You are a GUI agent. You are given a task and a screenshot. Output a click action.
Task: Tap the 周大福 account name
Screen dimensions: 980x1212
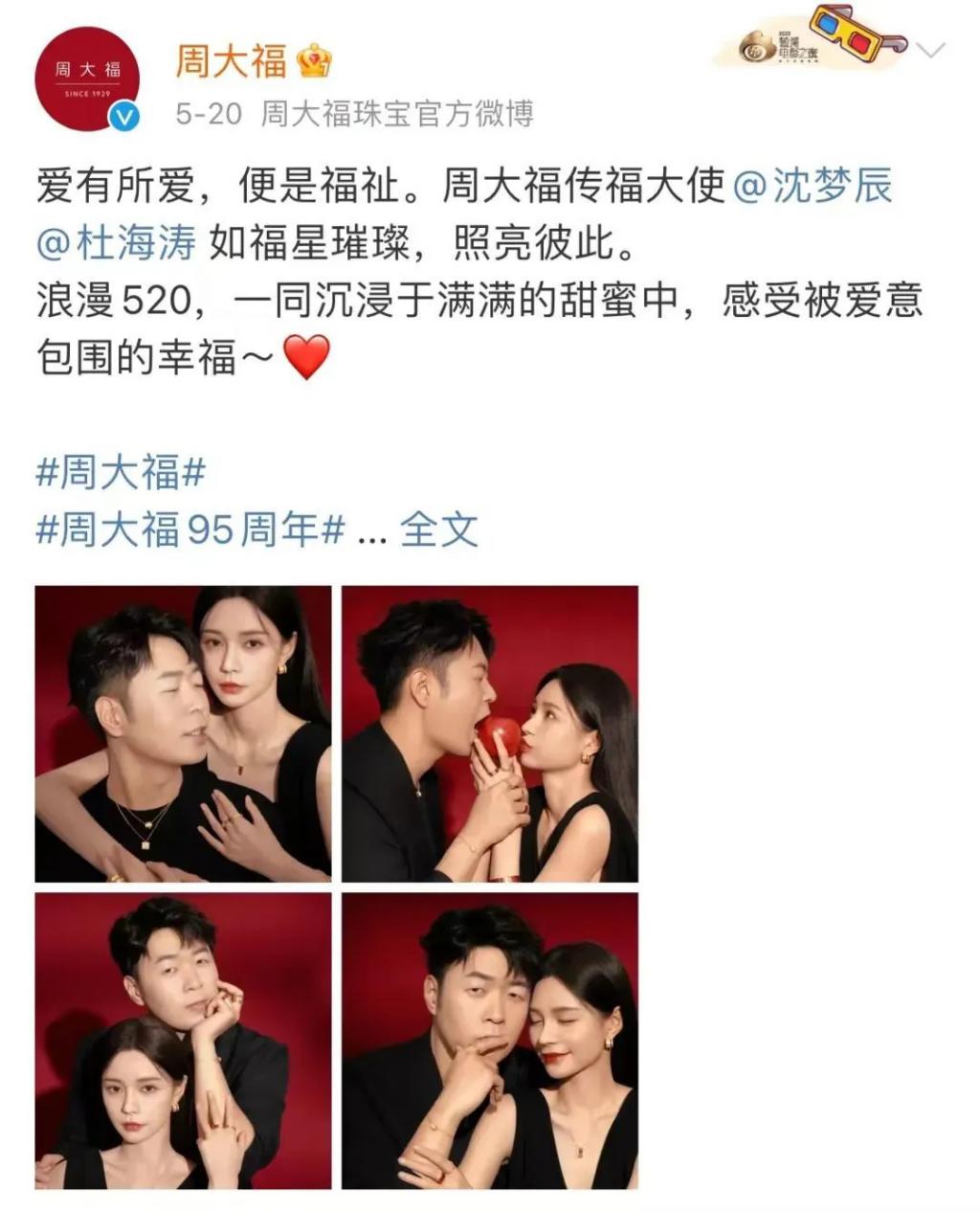click(x=232, y=62)
